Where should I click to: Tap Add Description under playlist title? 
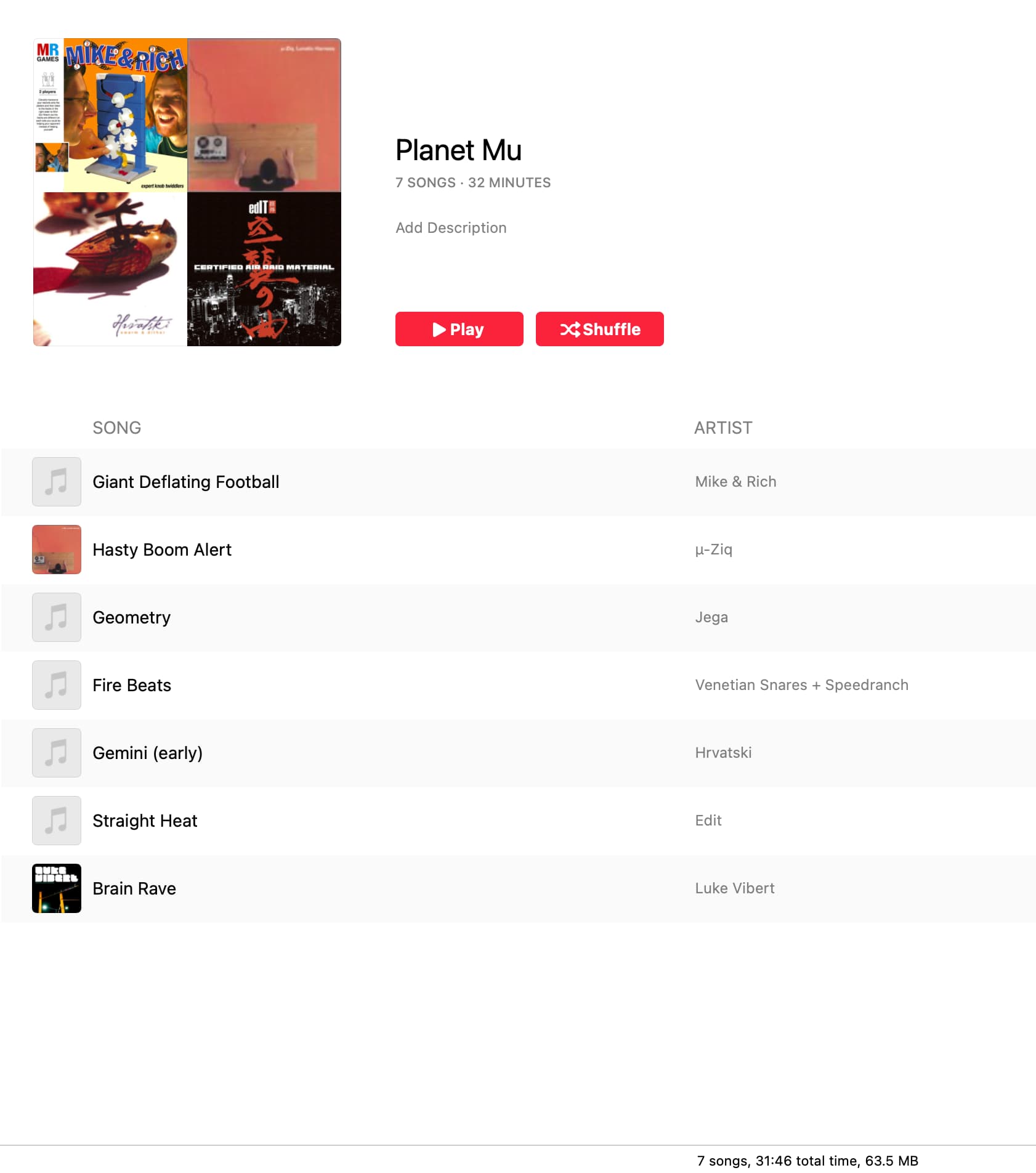[451, 228]
